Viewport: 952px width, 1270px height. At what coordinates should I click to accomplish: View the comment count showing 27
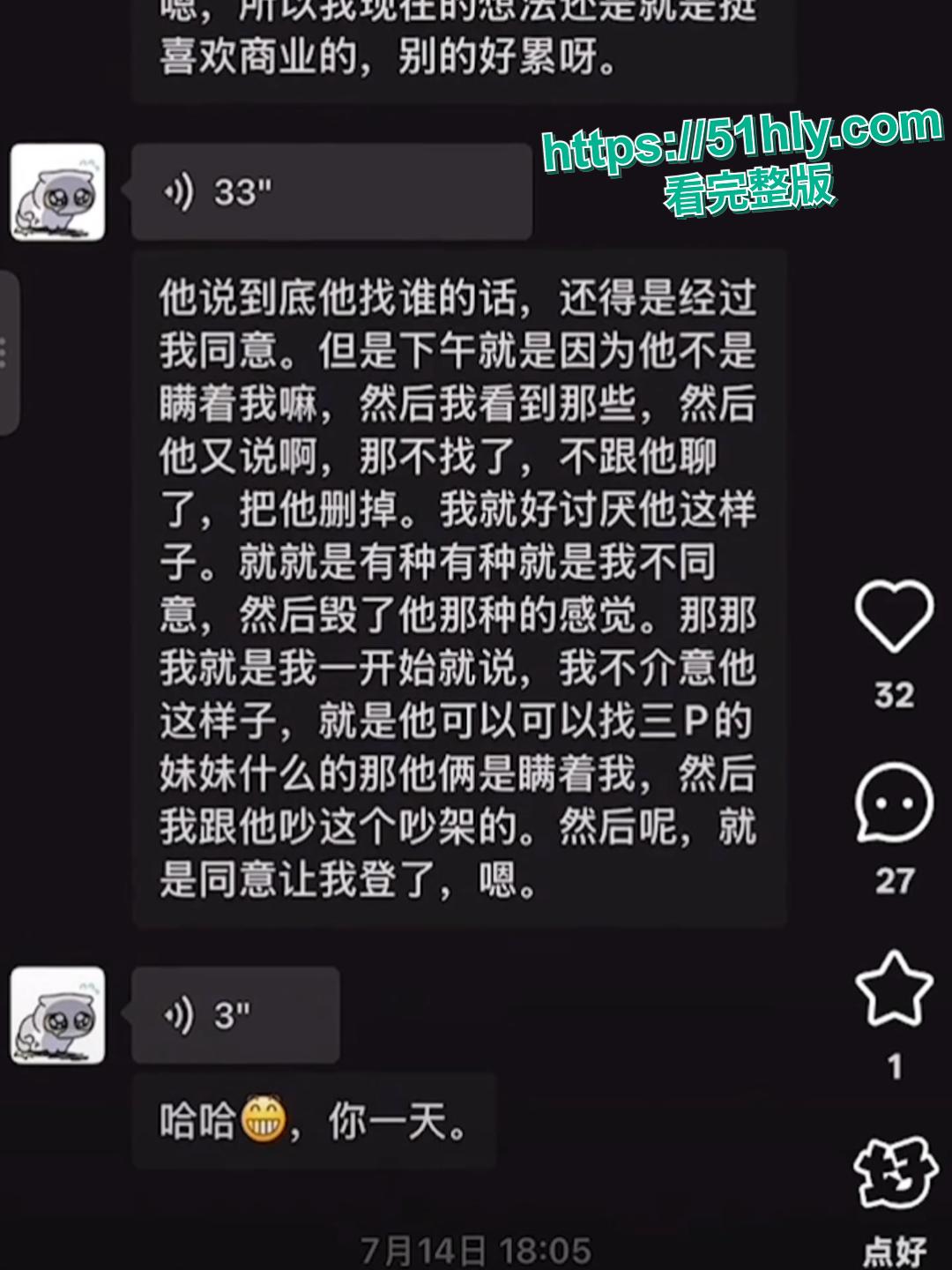(893, 878)
